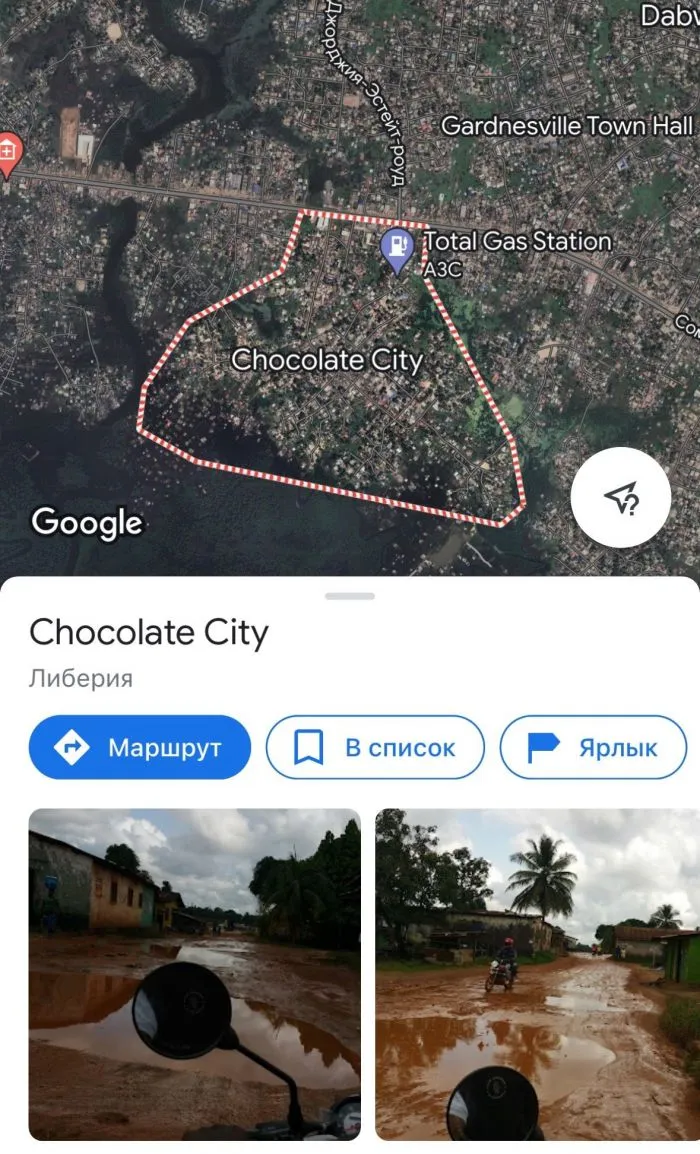Screen dimensions: 700x1154
Task: Open photo of muddy road with building
Action: point(195,974)
